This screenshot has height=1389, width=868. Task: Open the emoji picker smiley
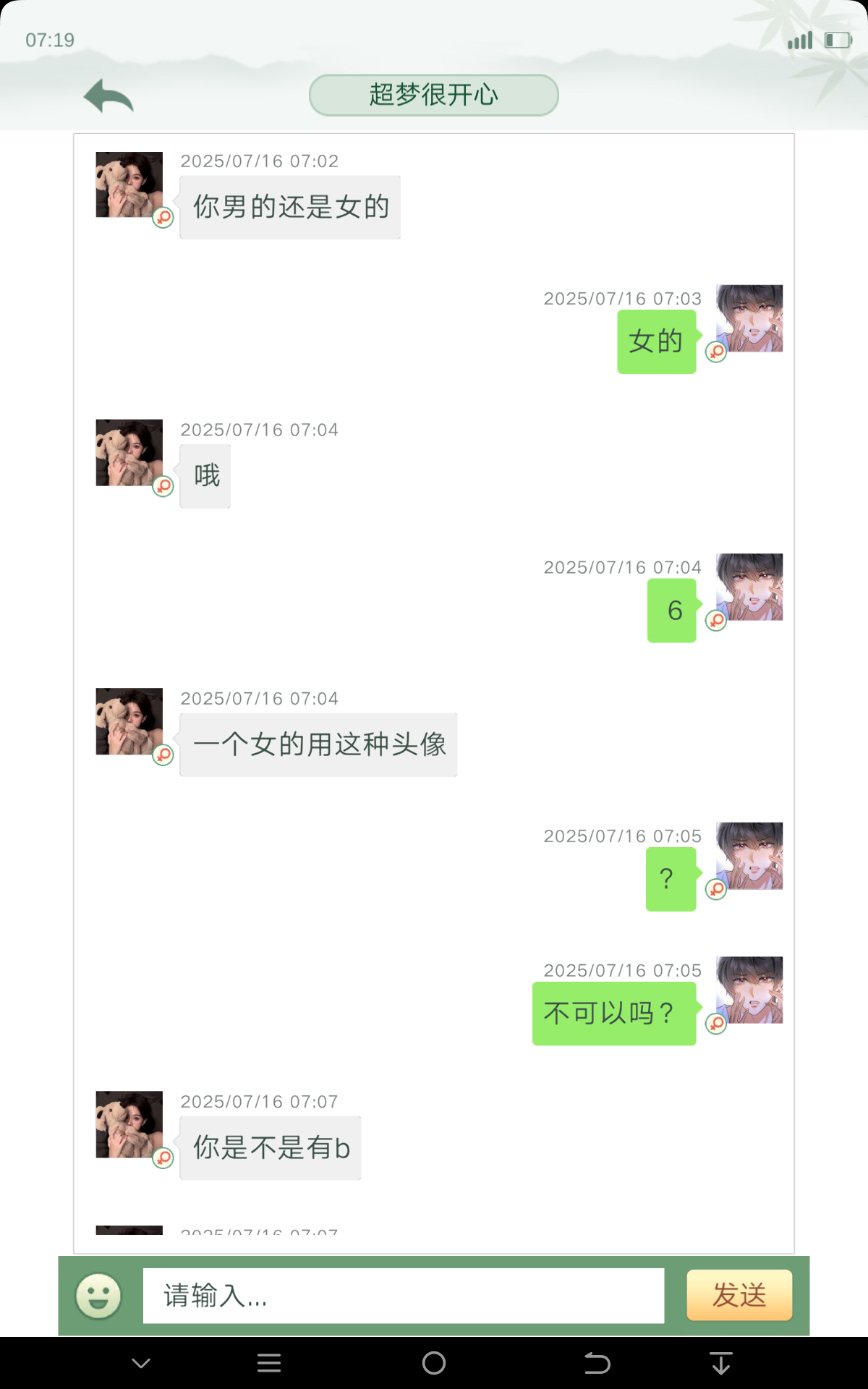pyautogui.click(x=98, y=1296)
